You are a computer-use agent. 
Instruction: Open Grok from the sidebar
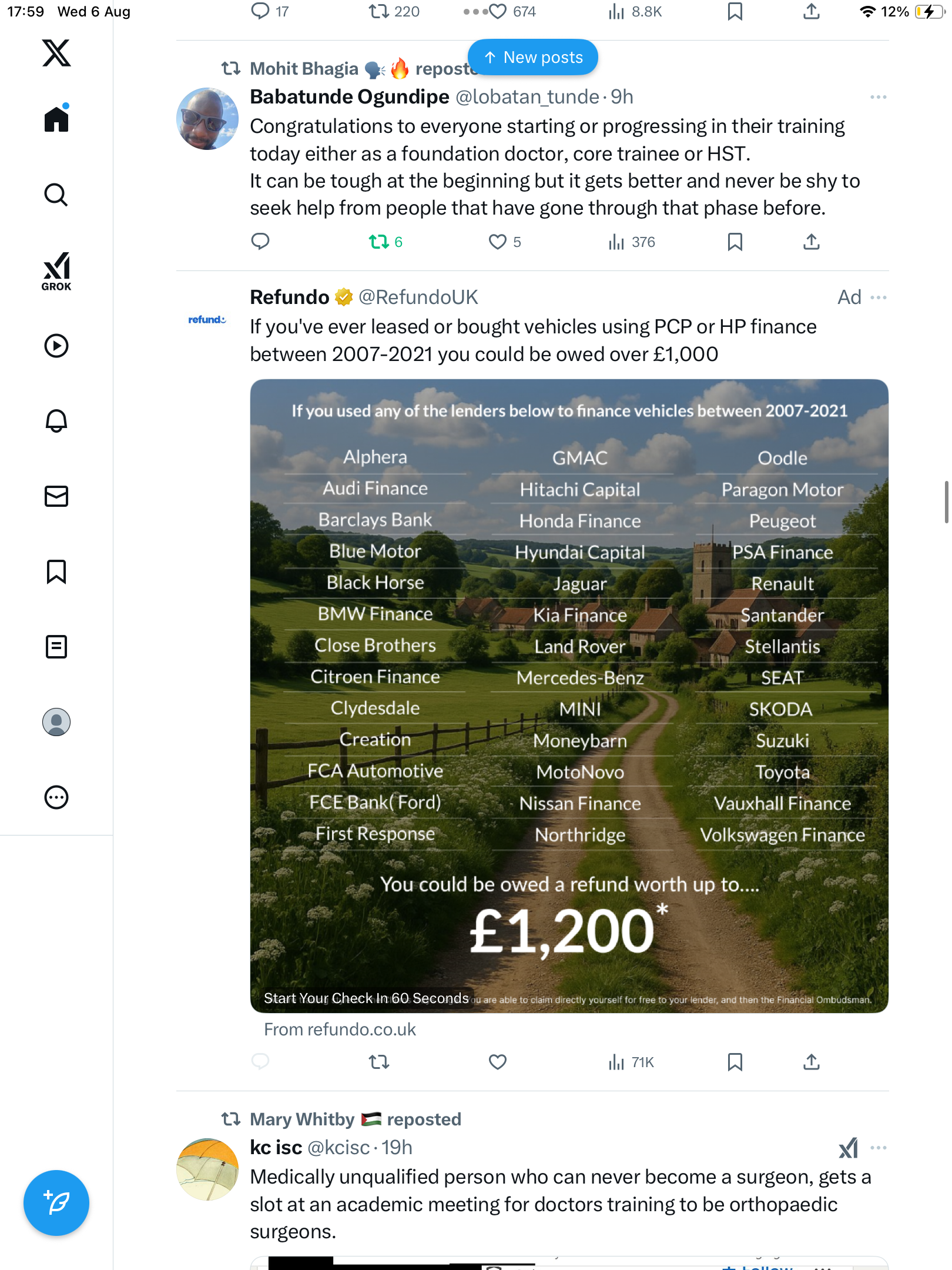coord(56,271)
